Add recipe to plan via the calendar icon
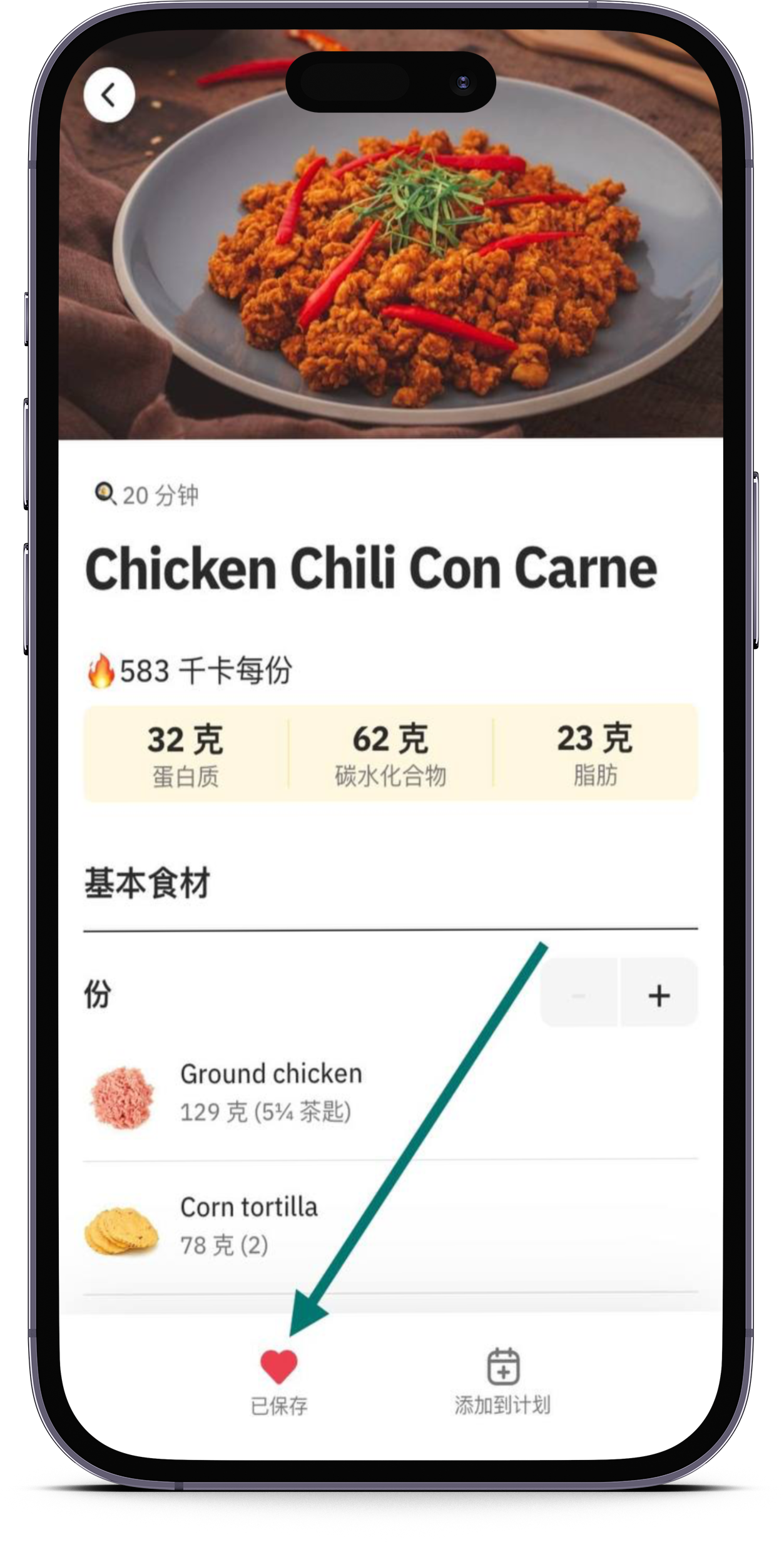 pyautogui.click(x=503, y=1367)
